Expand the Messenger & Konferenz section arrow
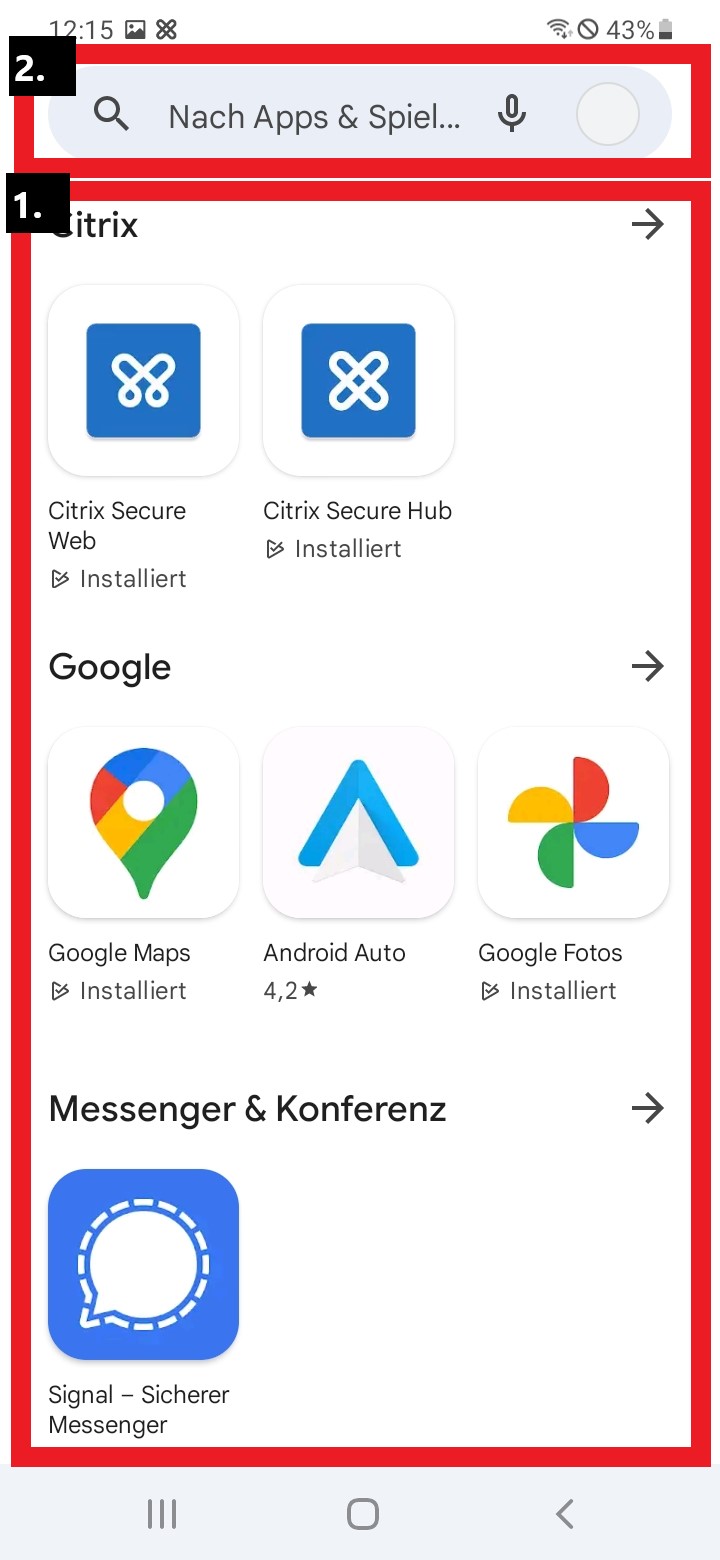The image size is (720, 1560). pos(648,1108)
